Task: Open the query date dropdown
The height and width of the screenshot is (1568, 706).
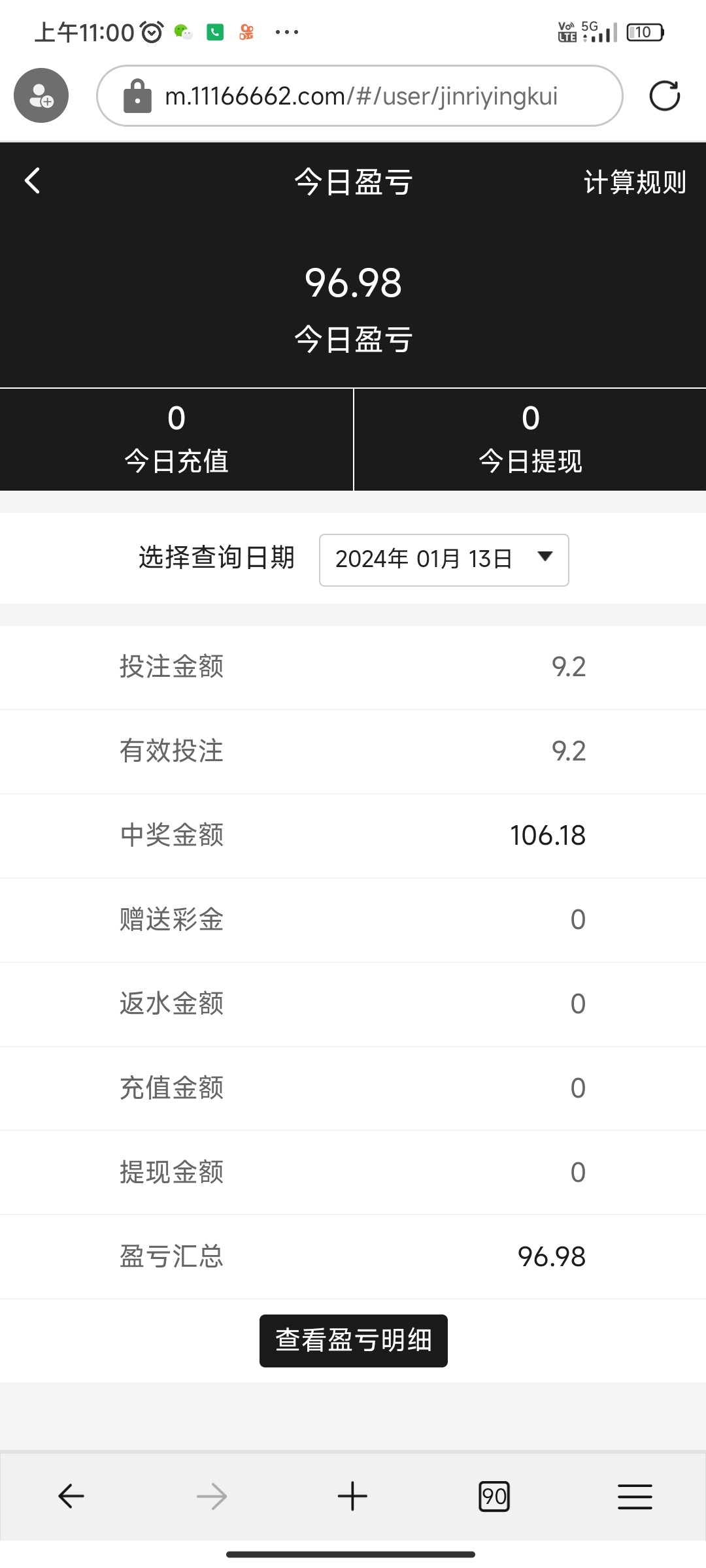Action: click(x=444, y=560)
